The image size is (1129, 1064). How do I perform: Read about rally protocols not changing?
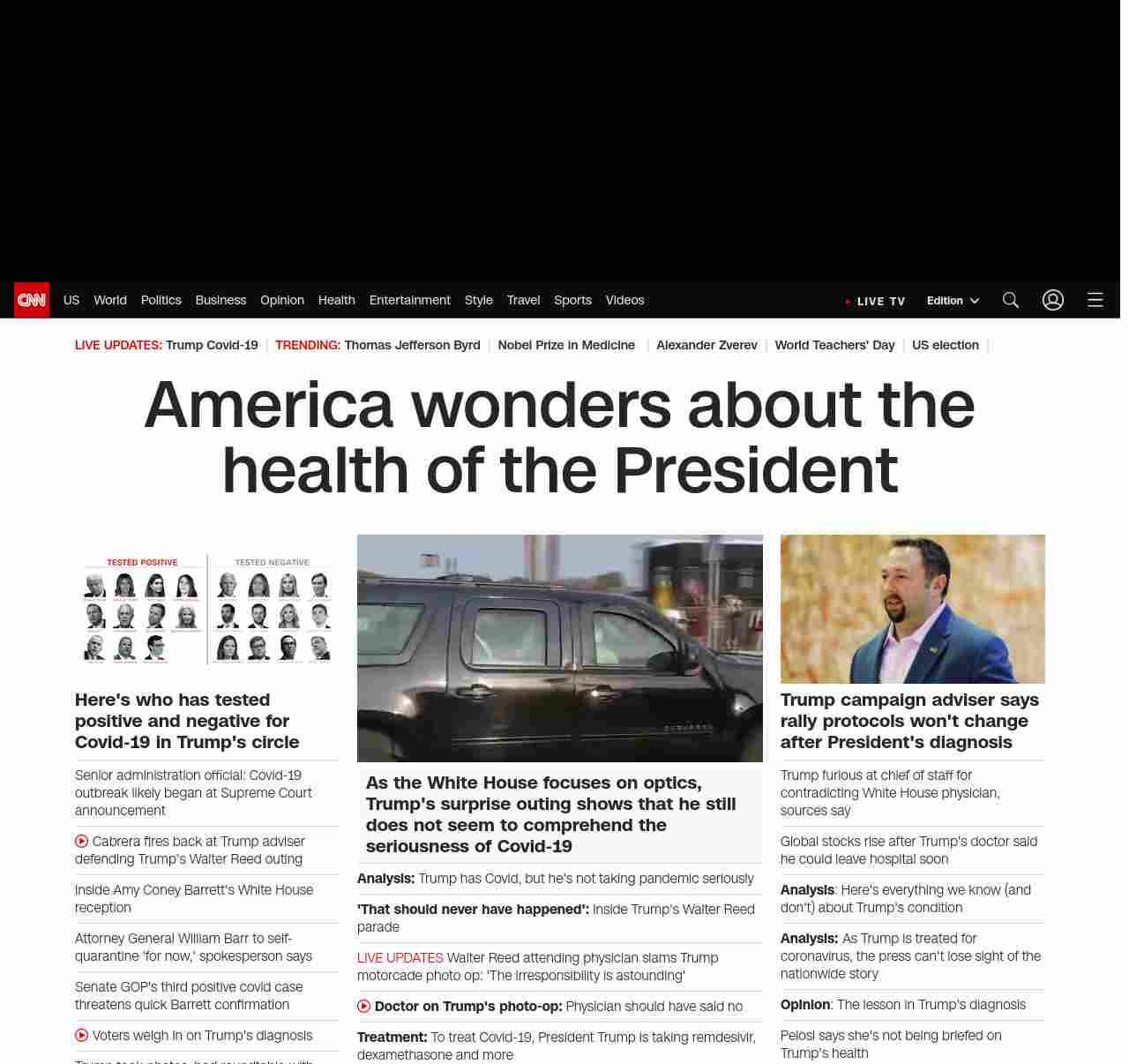point(909,721)
